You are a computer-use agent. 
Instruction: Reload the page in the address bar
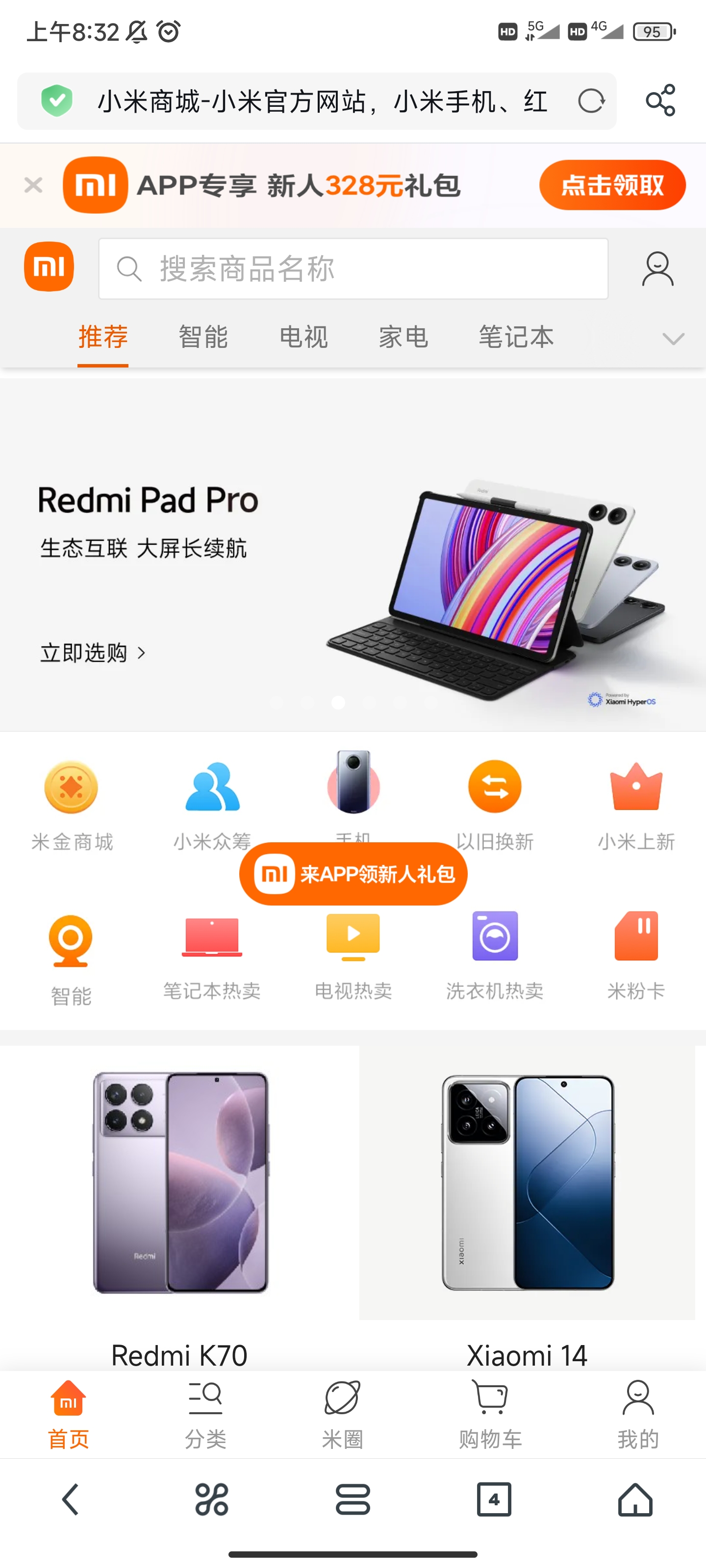click(591, 101)
